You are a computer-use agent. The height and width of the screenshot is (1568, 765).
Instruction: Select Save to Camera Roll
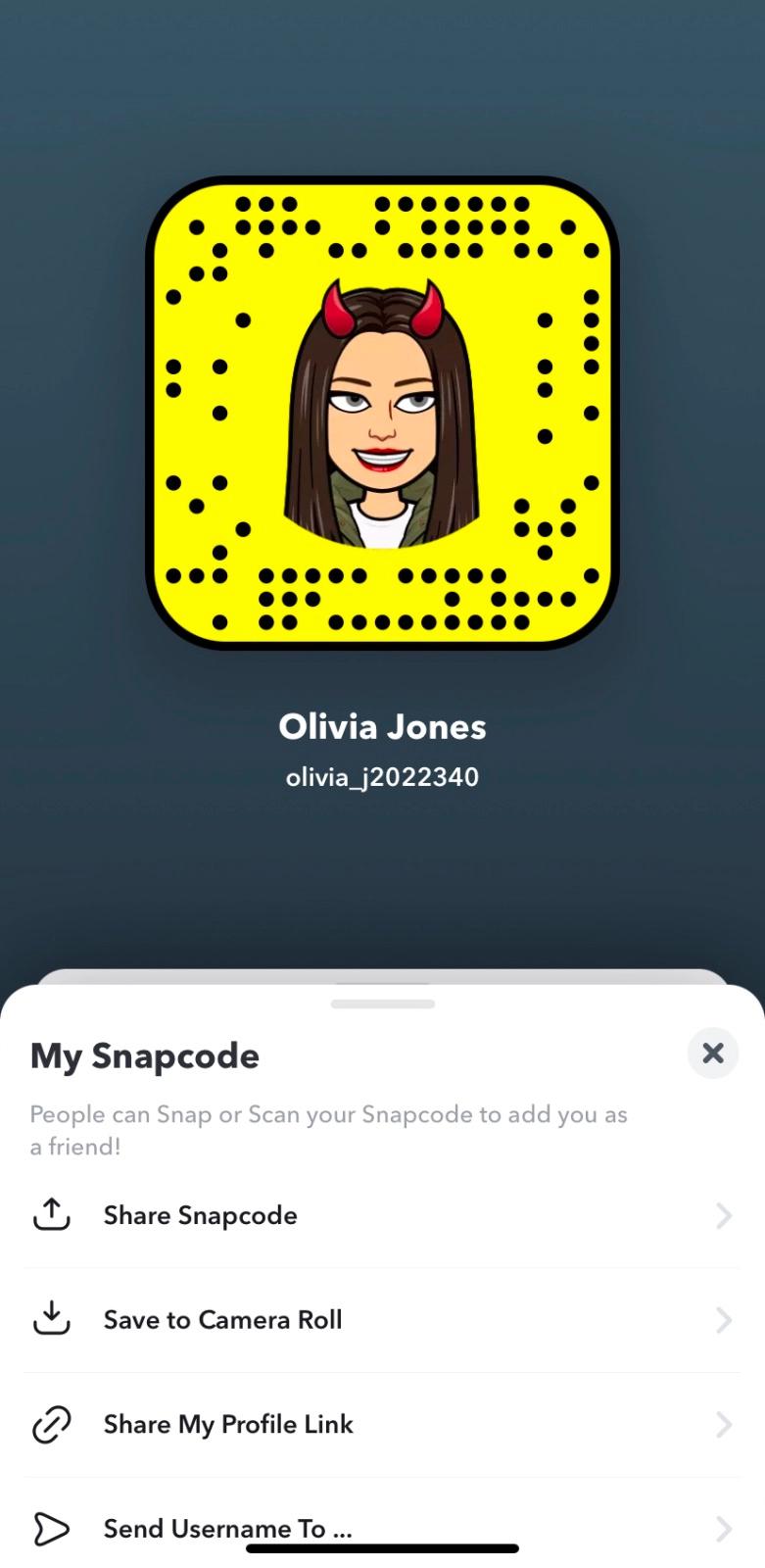382,1319
